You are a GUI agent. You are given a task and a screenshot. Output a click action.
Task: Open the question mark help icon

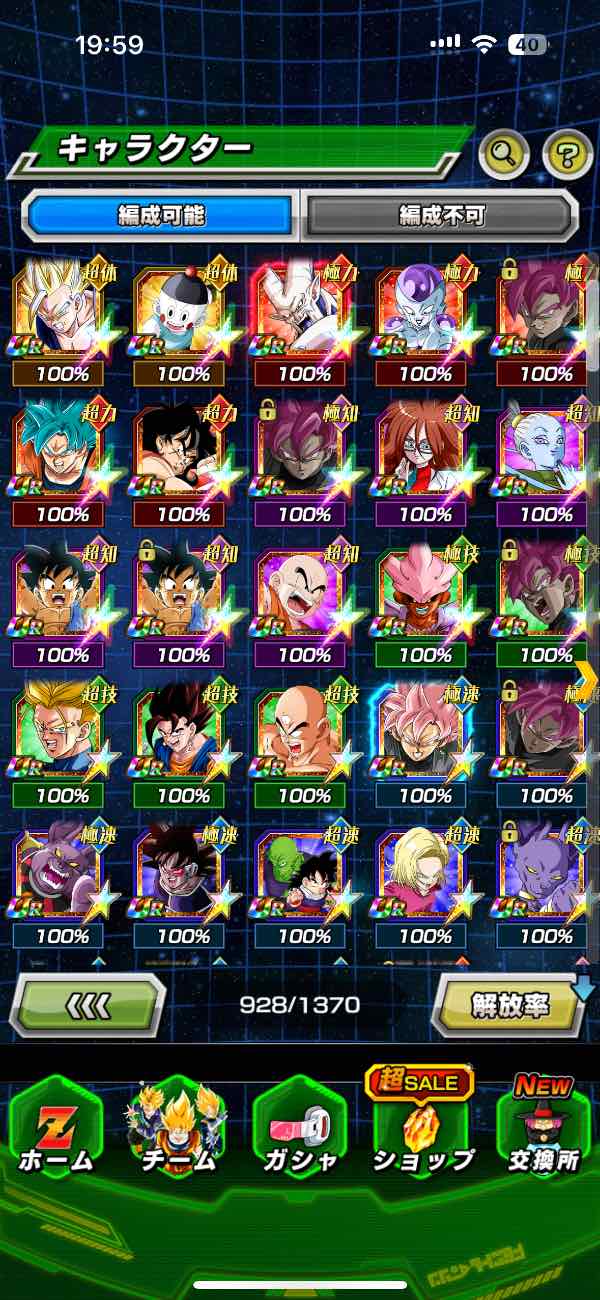click(x=567, y=153)
